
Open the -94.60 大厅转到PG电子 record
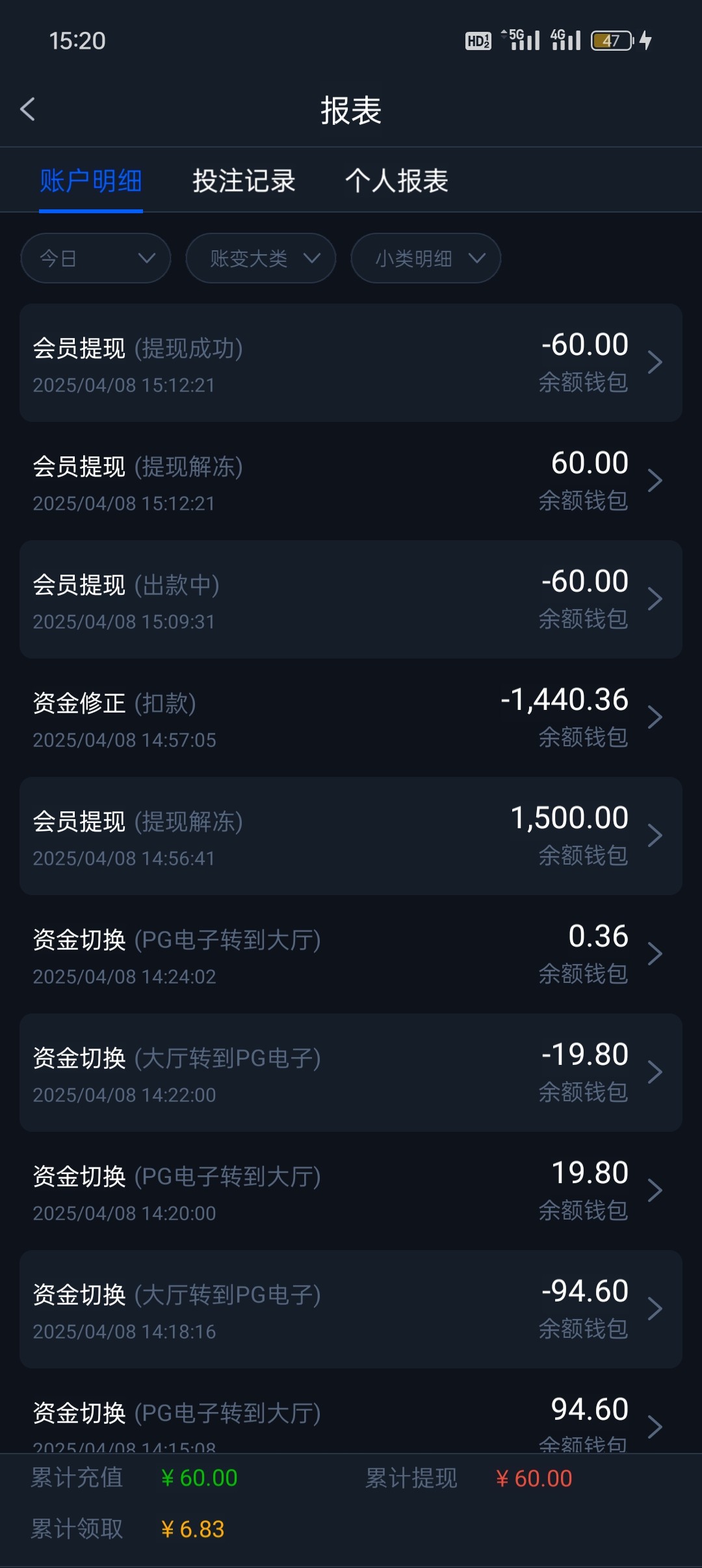coord(351,1309)
